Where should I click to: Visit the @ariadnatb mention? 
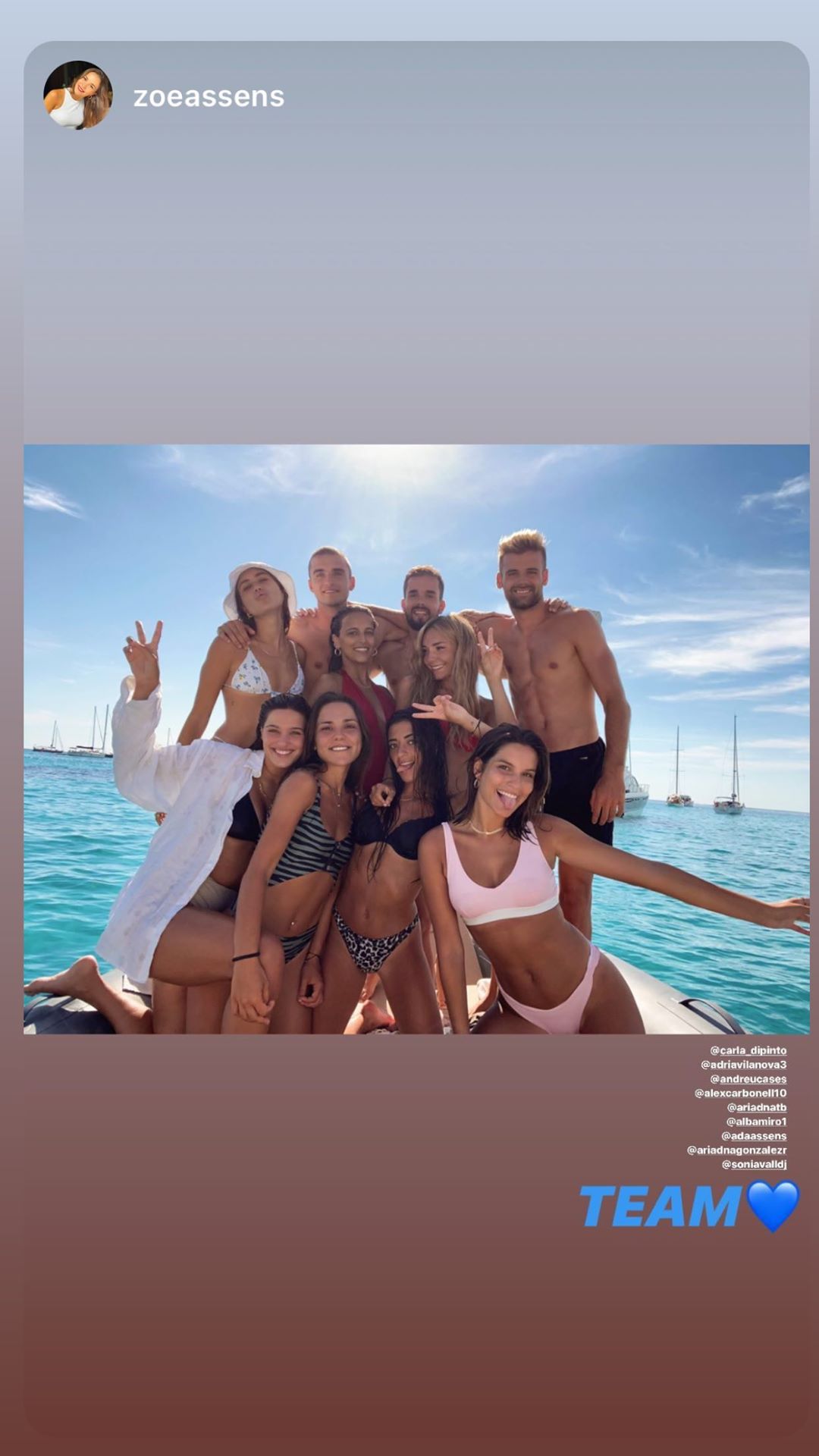click(756, 1107)
